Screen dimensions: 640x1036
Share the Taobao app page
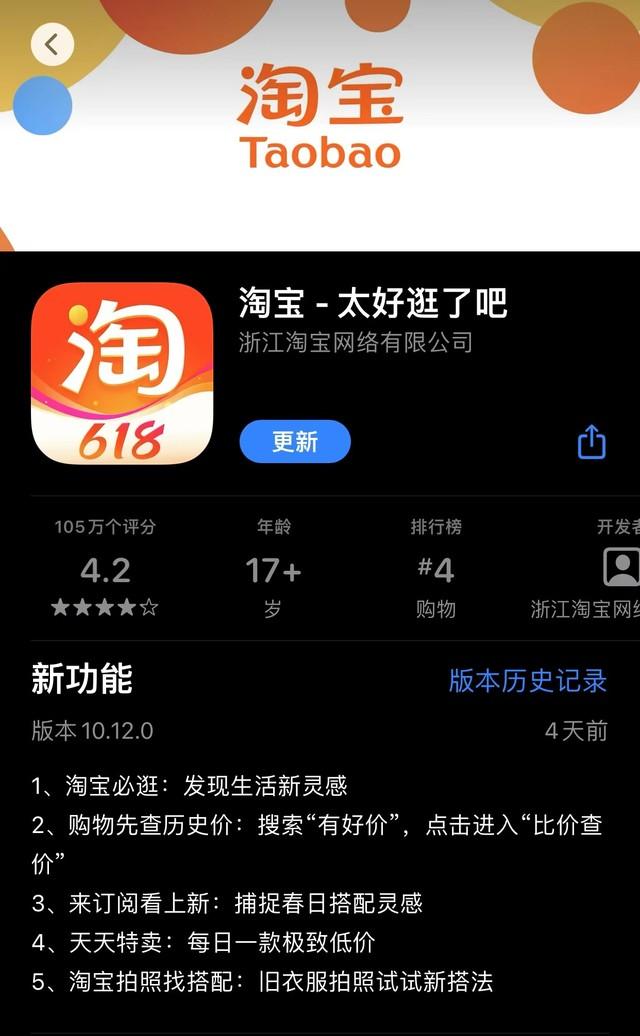pos(592,441)
